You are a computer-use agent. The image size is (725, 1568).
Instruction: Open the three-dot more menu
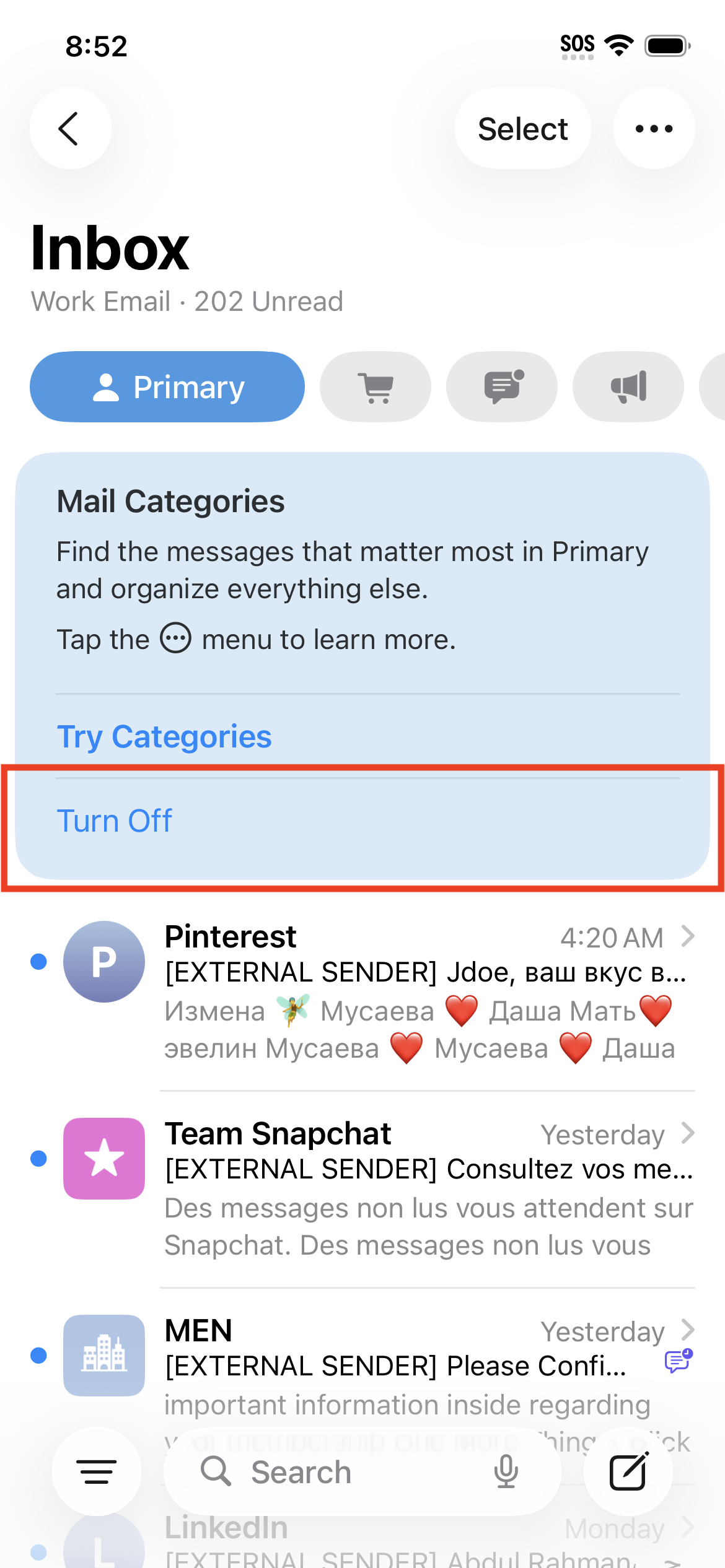point(654,129)
